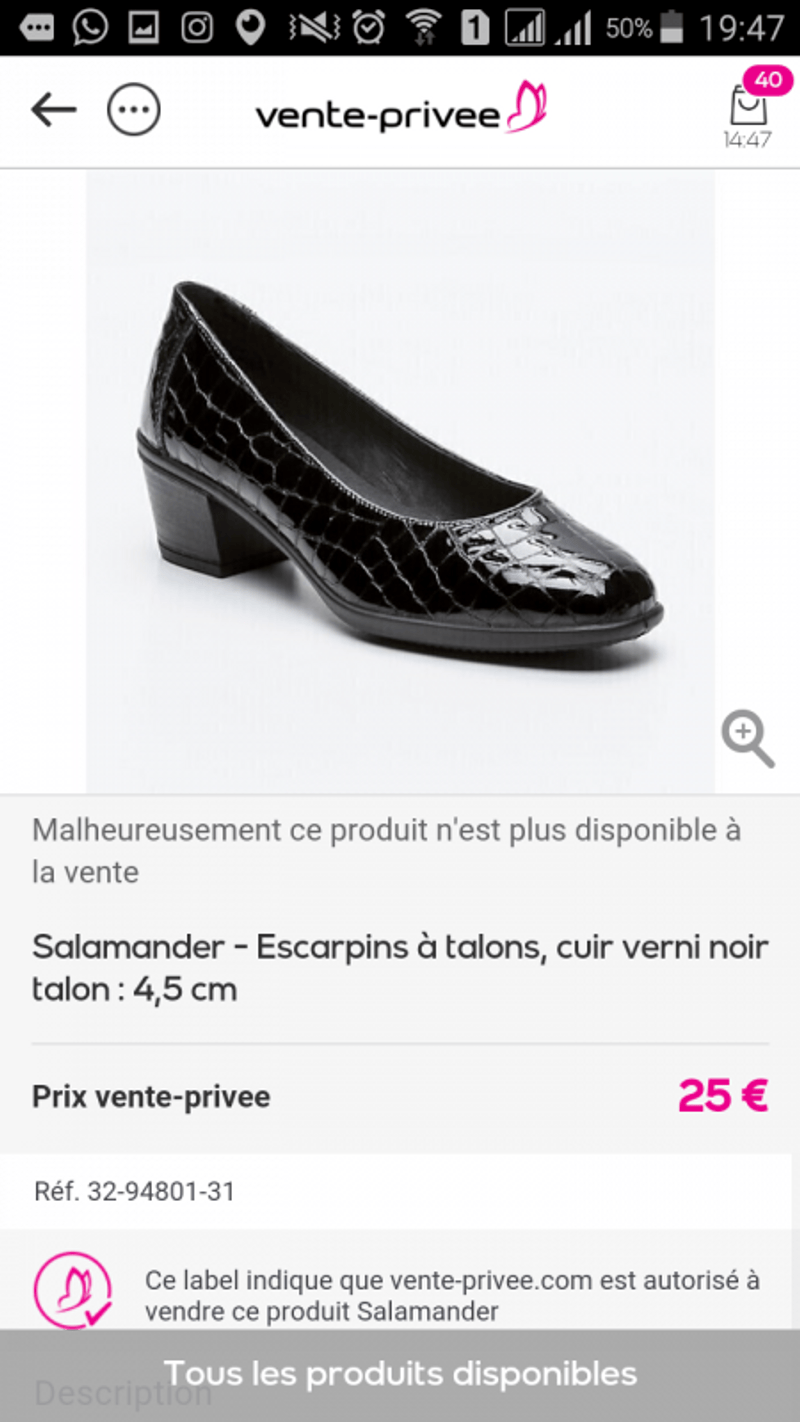This screenshot has height=1422, width=800.
Task: Open the three-dot options menu
Action: (134, 110)
